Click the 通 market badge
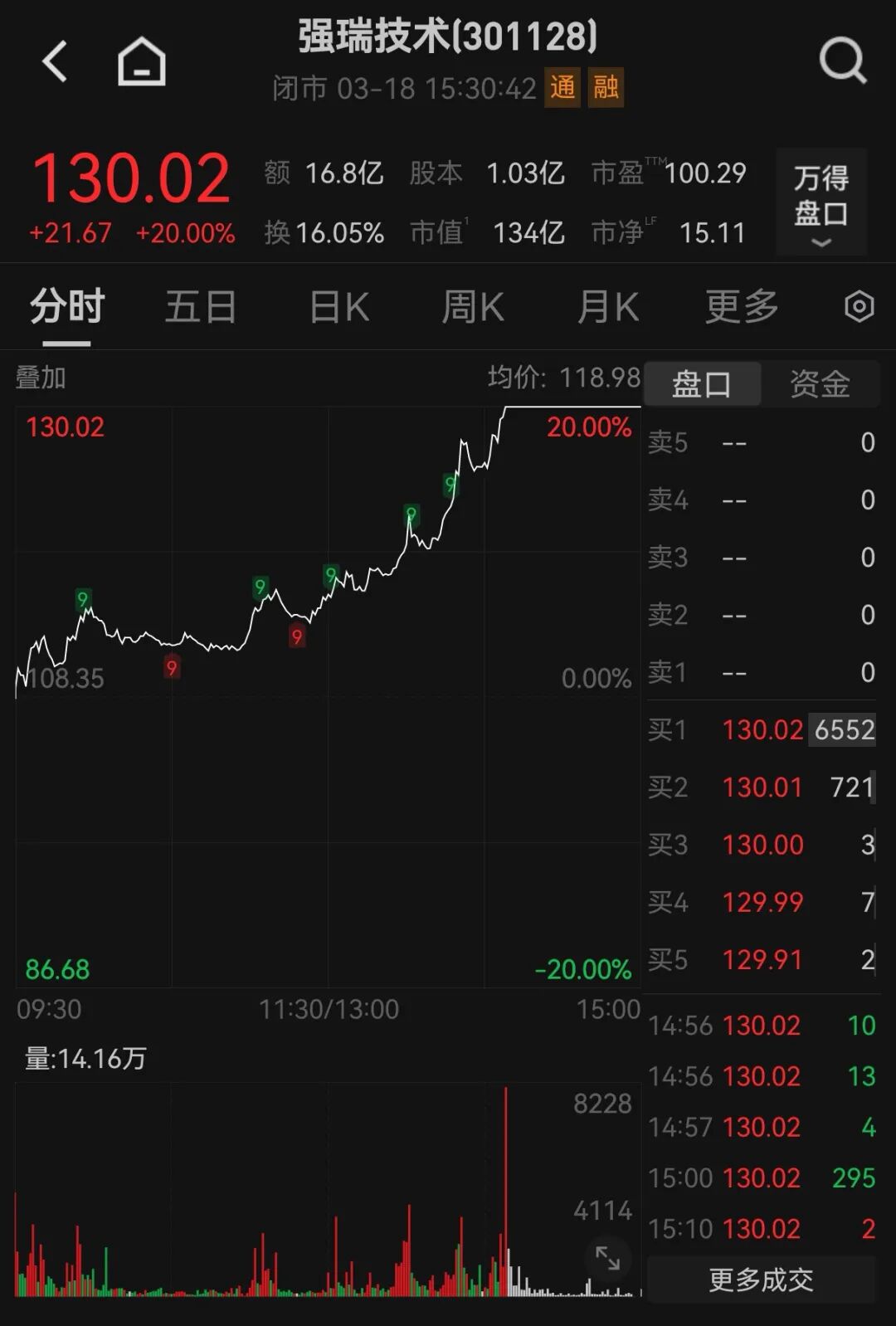Image resolution: width=896 pixels, height=1326 pixels. tap(563, 88)
